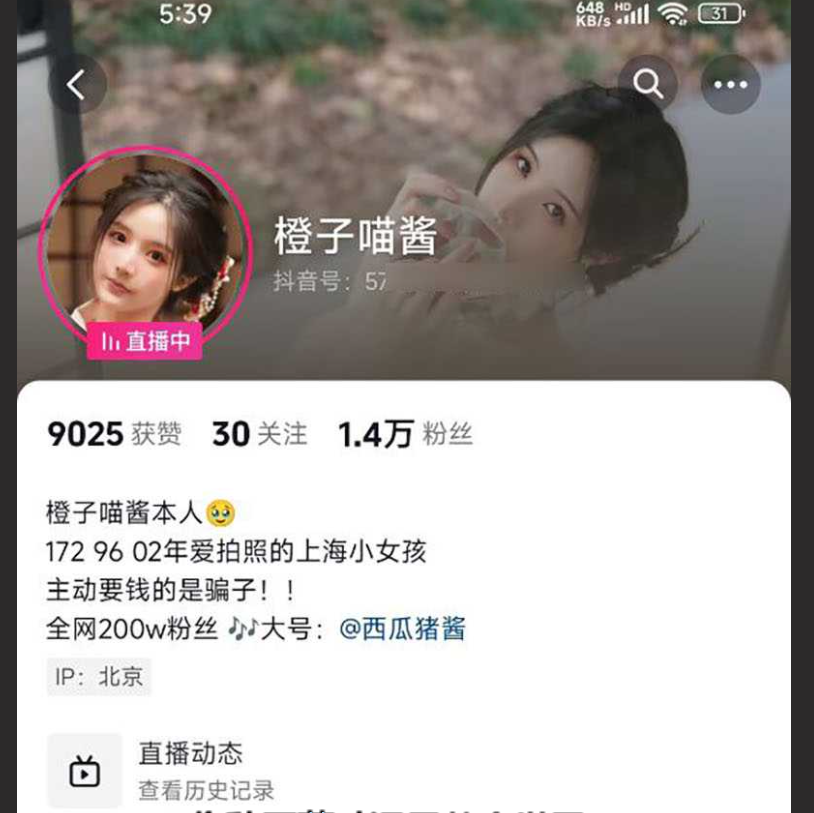Viewport: 814px width, 813px height.
Task: Go back using the top-left arrow
Action: 77,85
